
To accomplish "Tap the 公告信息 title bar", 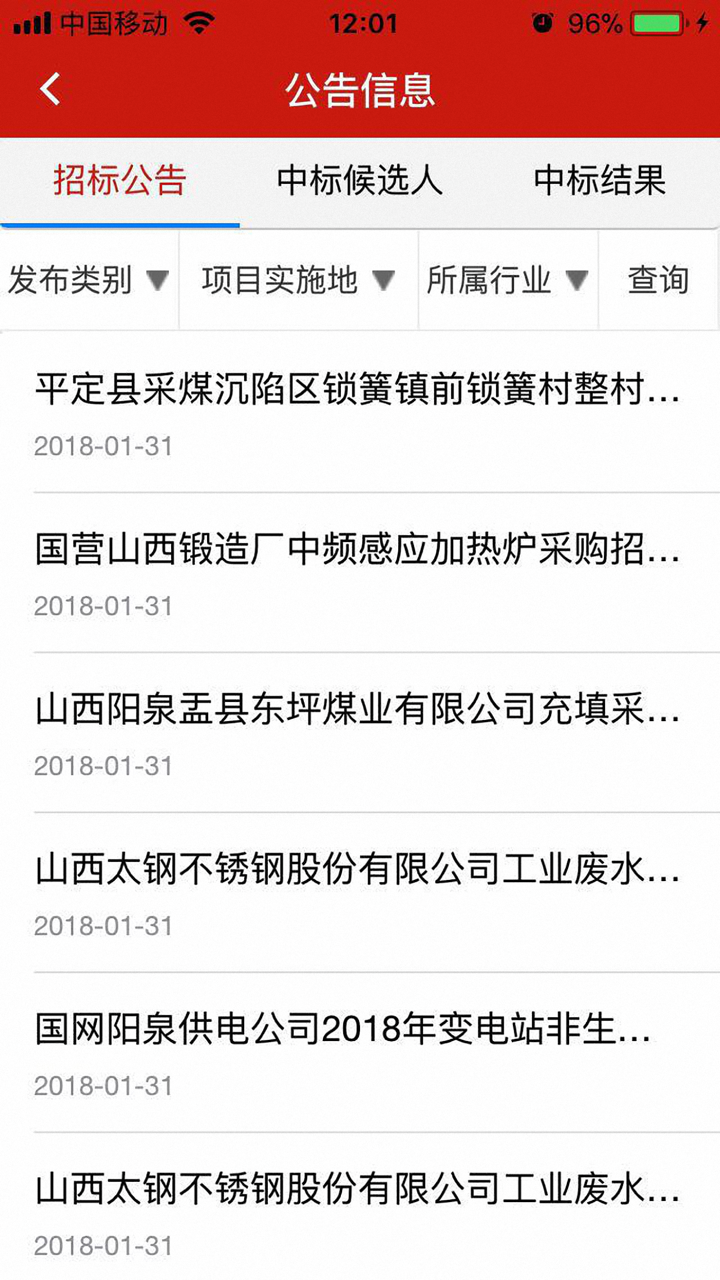I will click(360, 88).
